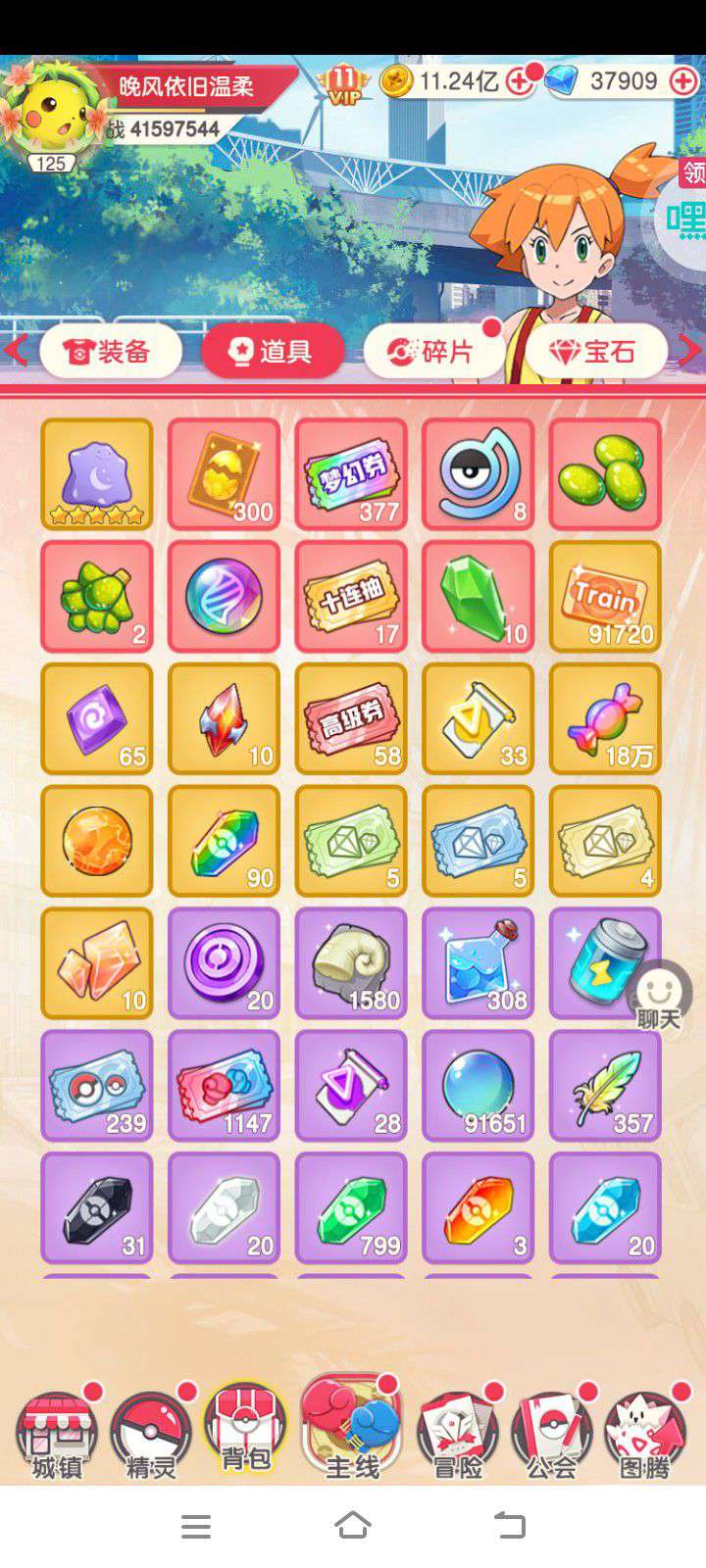Open the 宝石 tab

(595, 351)
